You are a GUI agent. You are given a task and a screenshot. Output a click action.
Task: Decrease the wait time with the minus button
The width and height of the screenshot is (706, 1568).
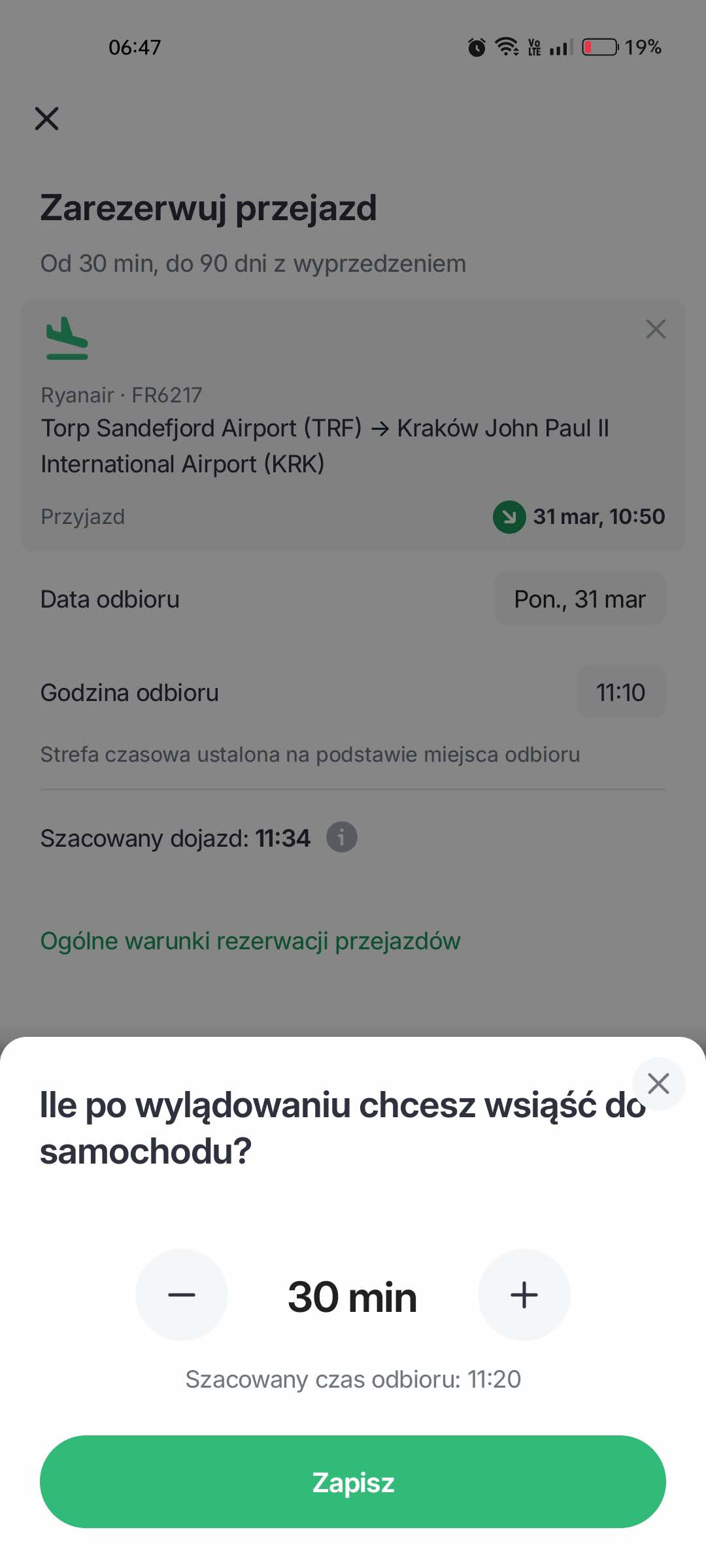point(182,1295)
